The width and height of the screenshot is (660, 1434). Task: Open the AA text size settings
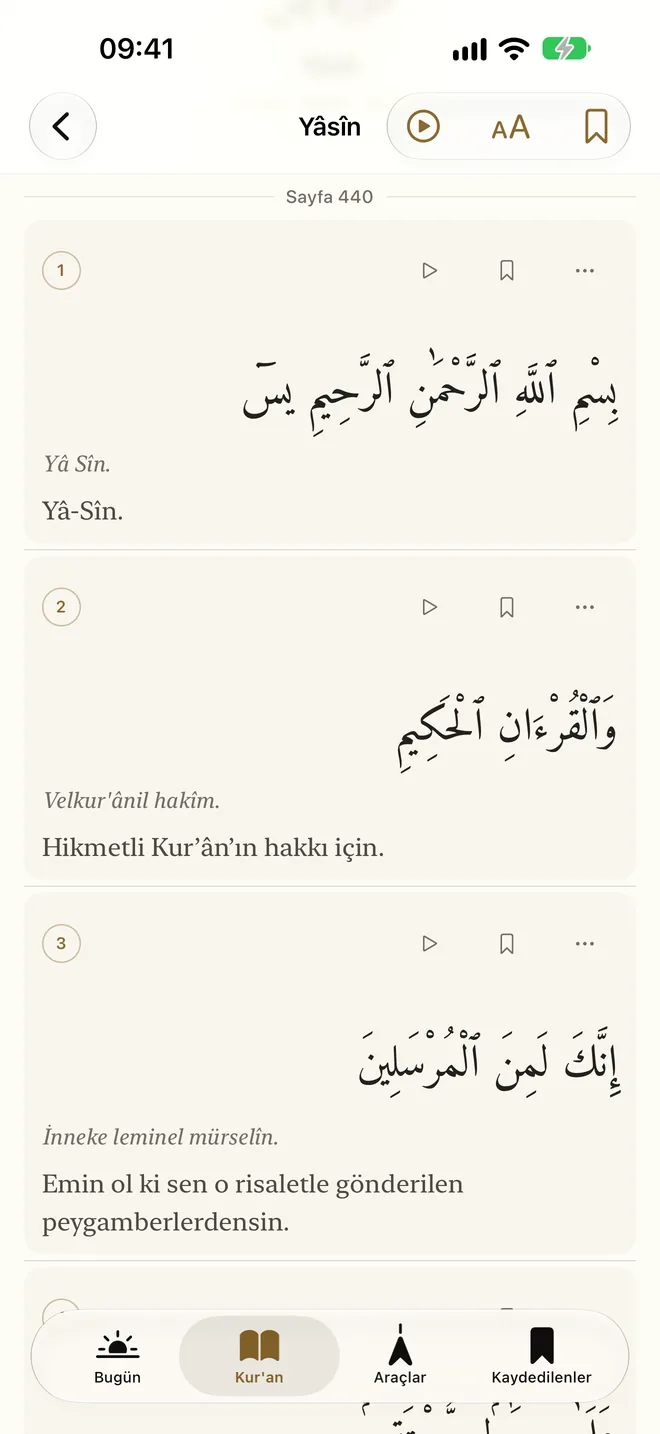click(510, 127)
